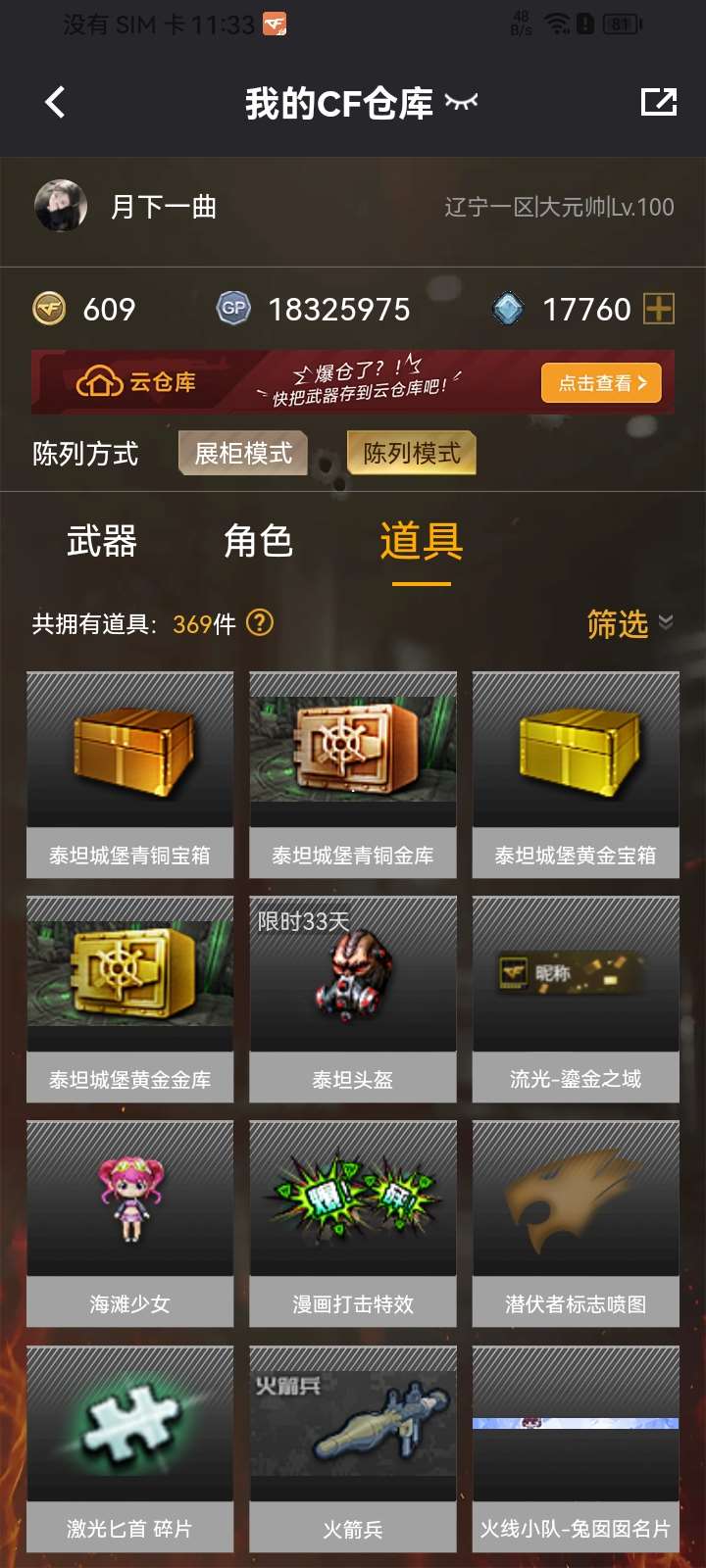Open the 泰坦城堡青铜宝箱 item
The width and height of the screenshot is (706, 1568).
[x=130, y=774]
